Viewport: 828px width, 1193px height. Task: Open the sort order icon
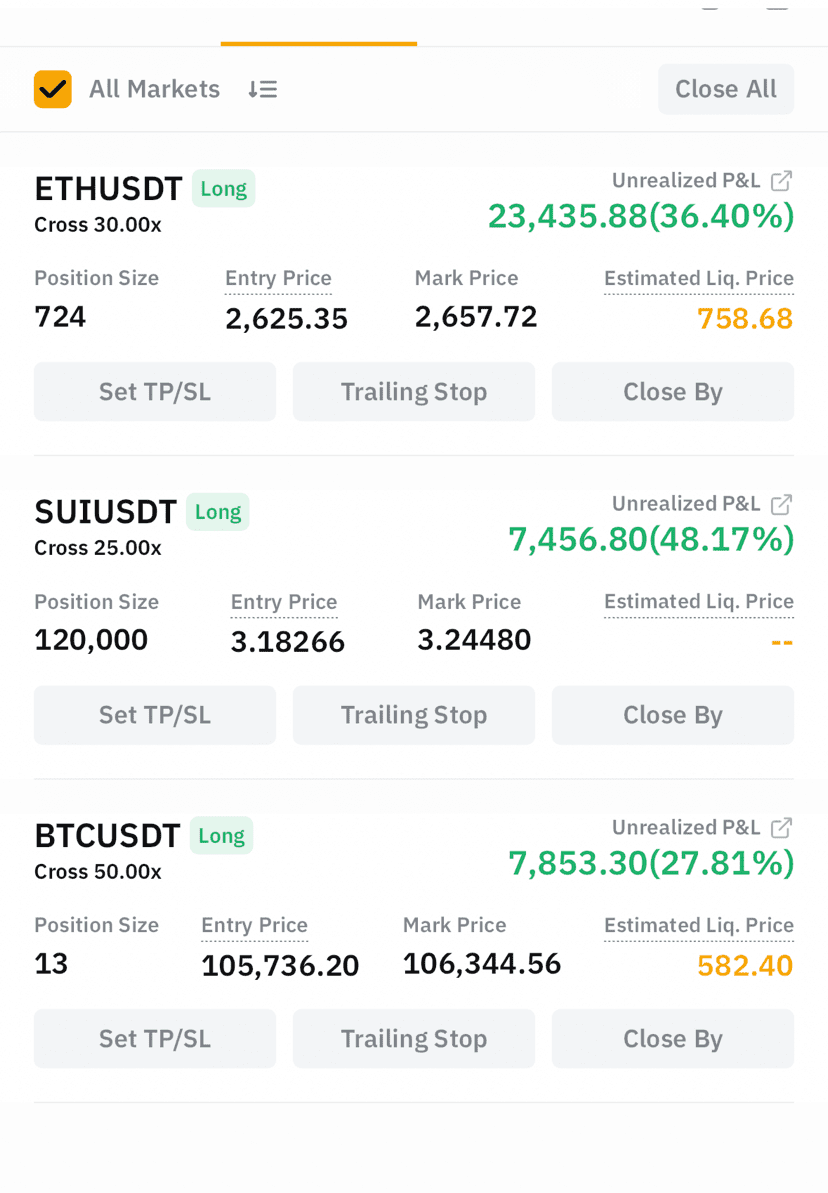pos(263,89)
